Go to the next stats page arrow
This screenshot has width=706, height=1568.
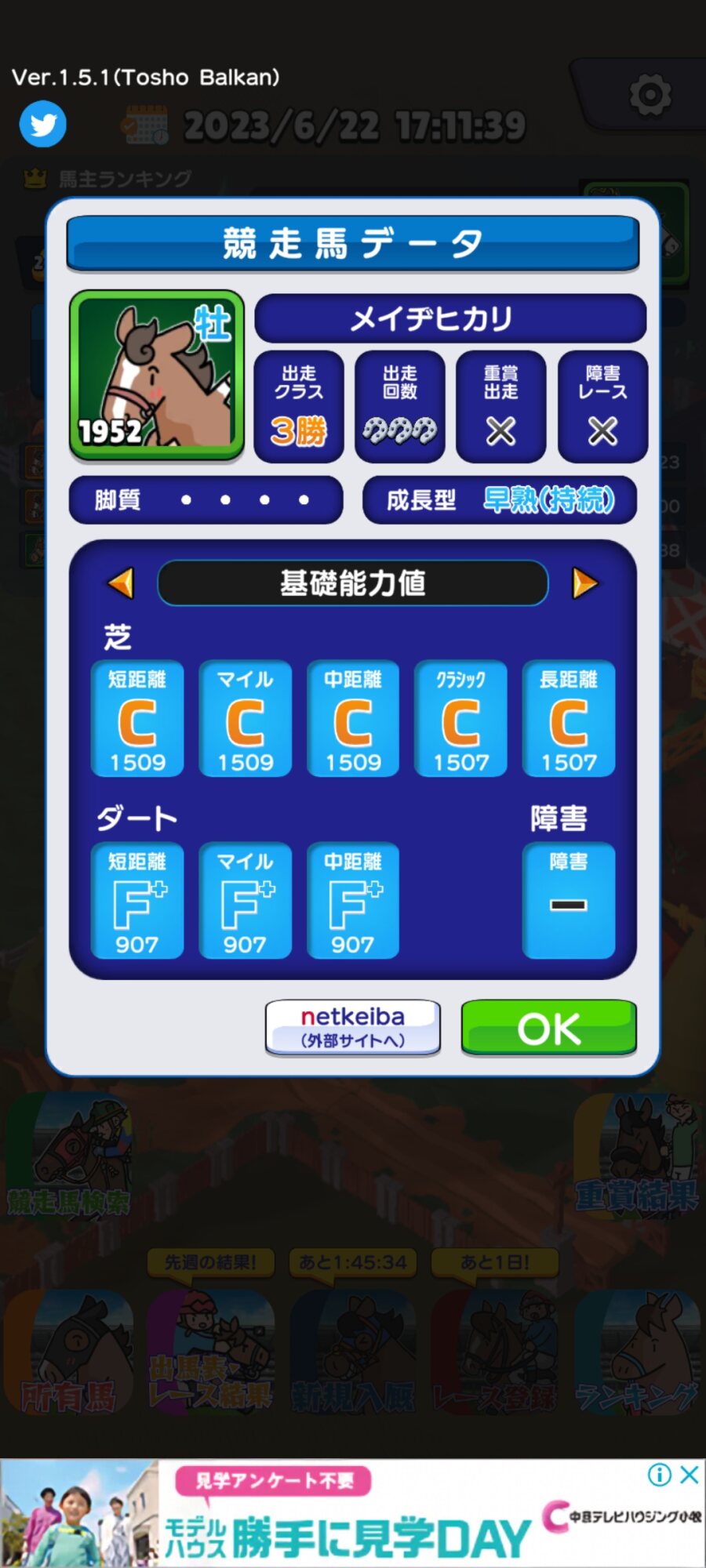584,583
